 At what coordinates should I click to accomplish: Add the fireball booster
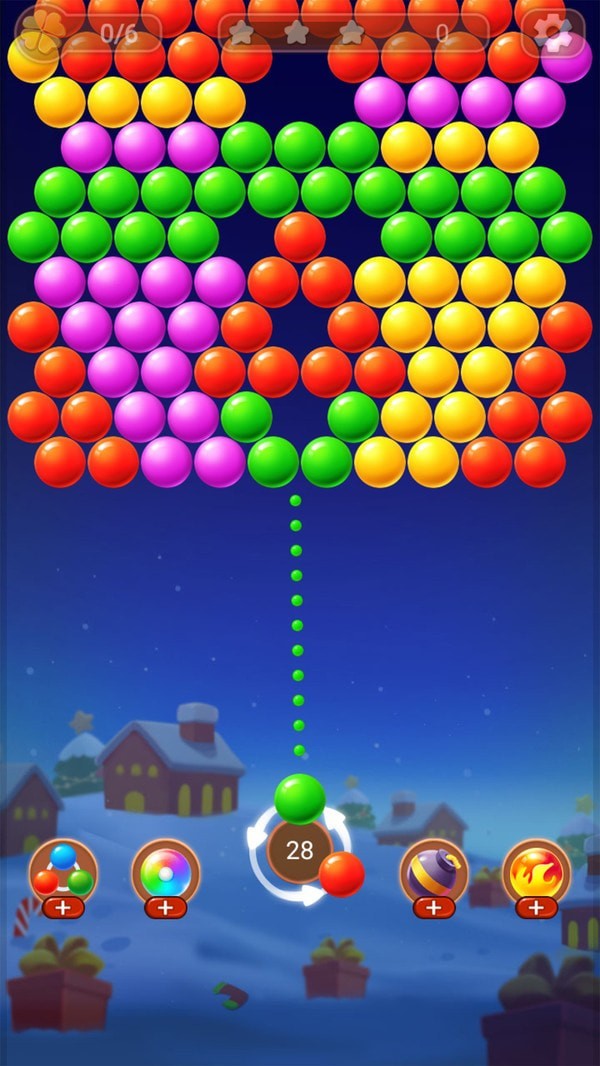[536, 907]
